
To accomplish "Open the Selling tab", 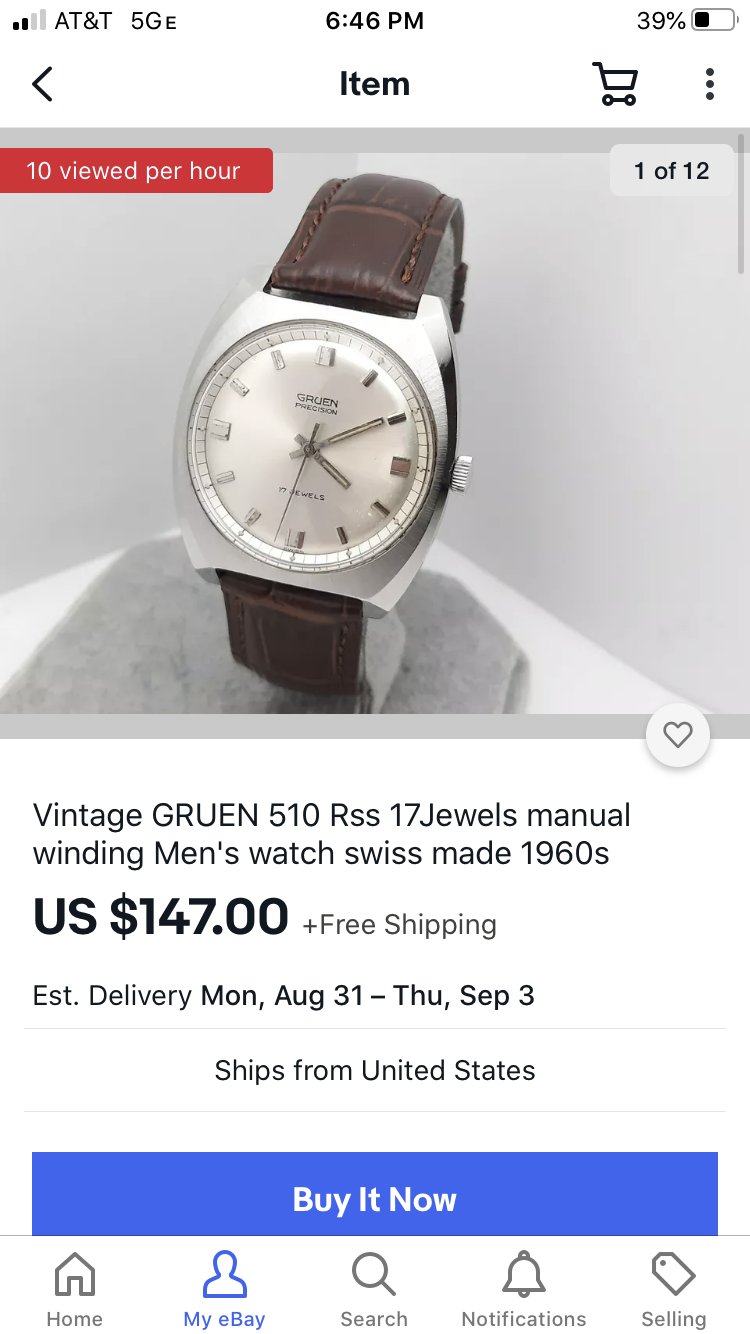I will tap(673, 1290).
